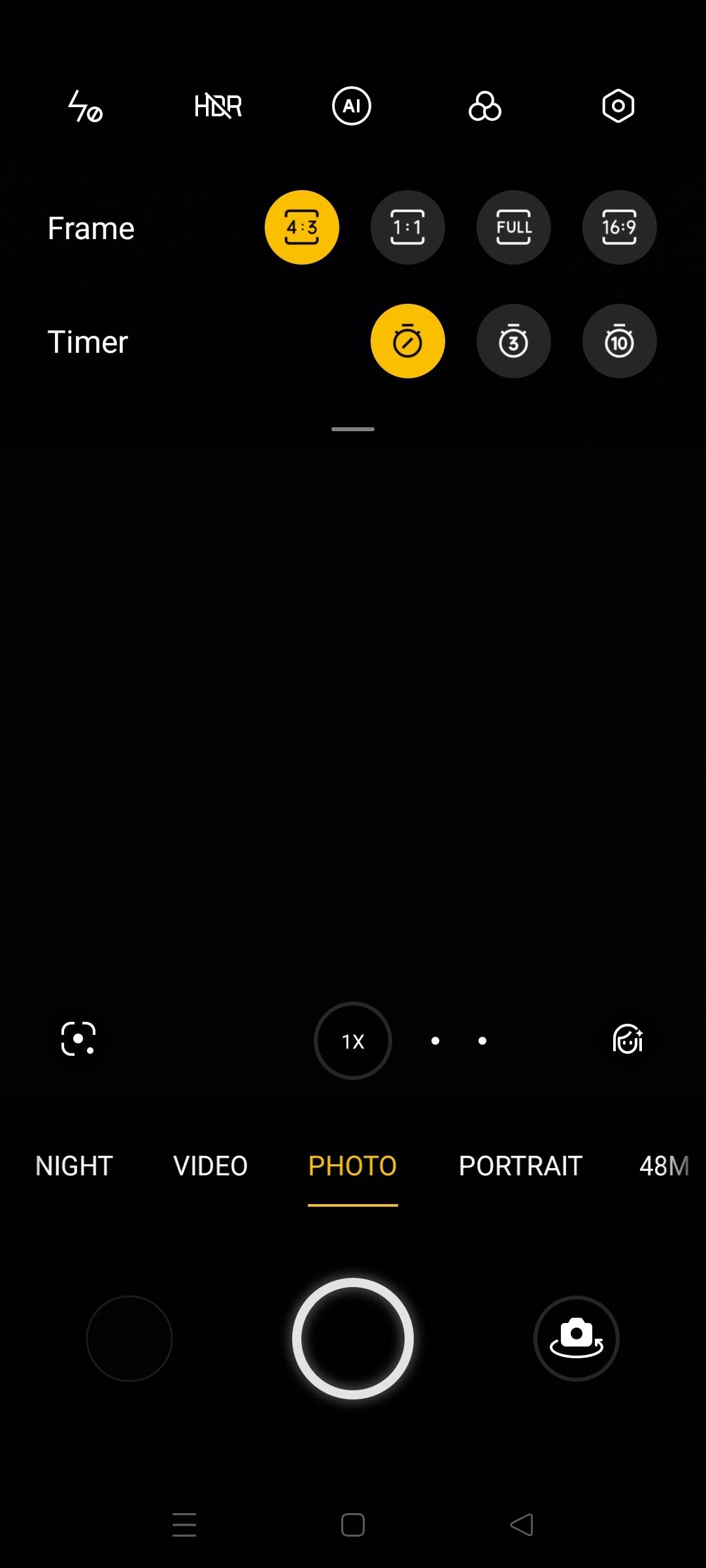706x1568 pixels.
Task: Enable HDR mode
Action: pos(218,106)
